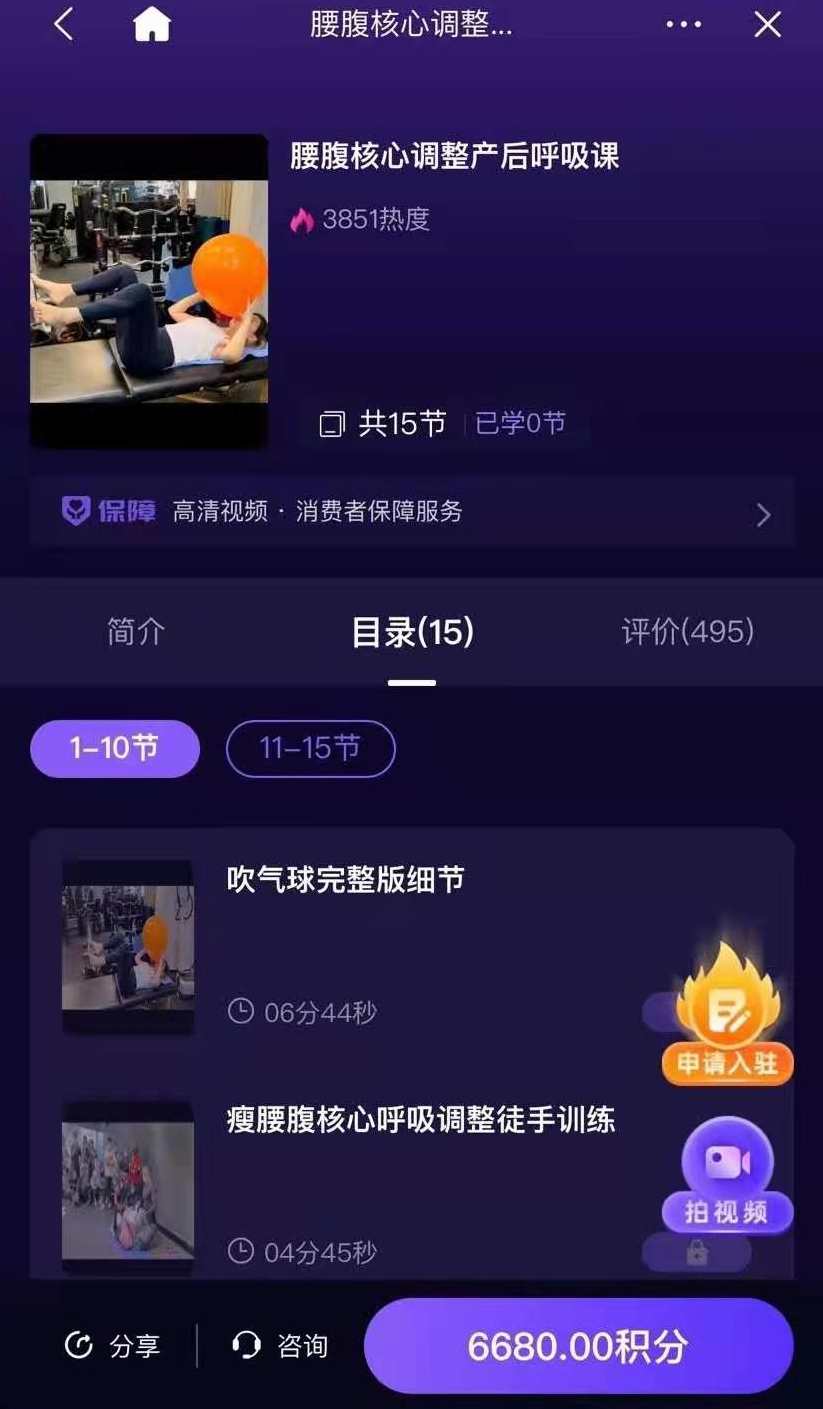This screenshot has height=1409, width=823.
Task: Switch to the 11-15节 section filter
Action: click(x=310, y=748)
